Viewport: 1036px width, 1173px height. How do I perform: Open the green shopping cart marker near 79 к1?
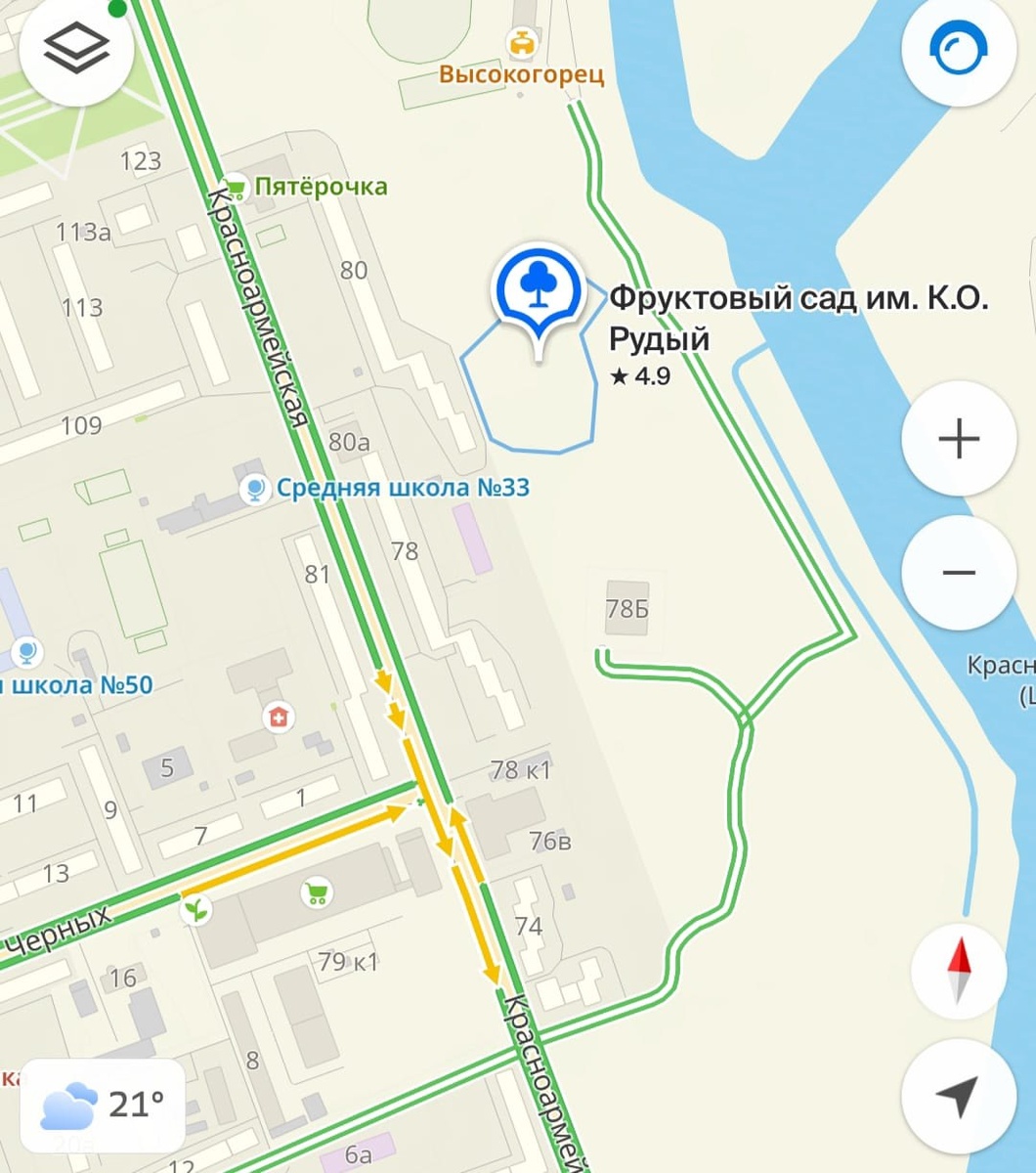(316, 891)
